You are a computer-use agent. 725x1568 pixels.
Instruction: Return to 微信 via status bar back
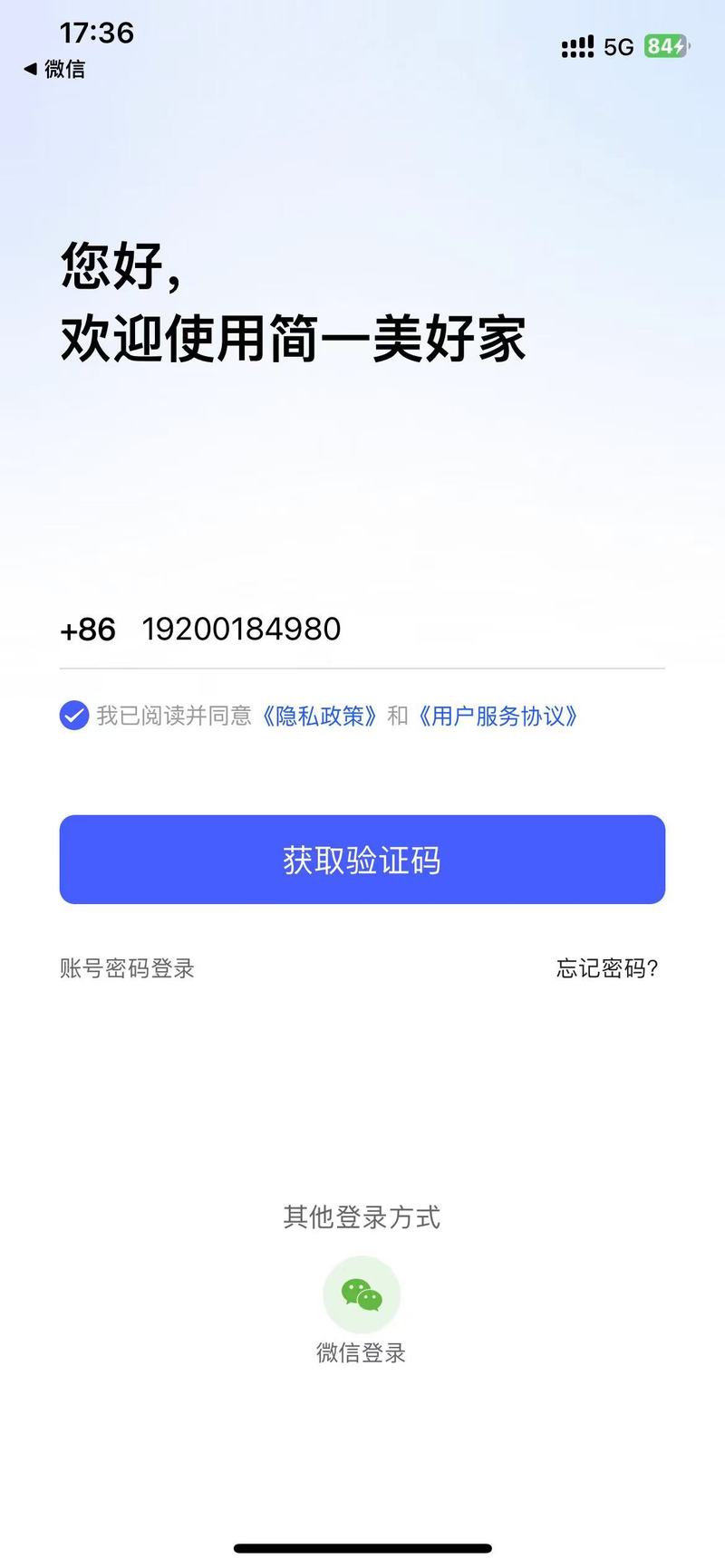coord(54,69)
